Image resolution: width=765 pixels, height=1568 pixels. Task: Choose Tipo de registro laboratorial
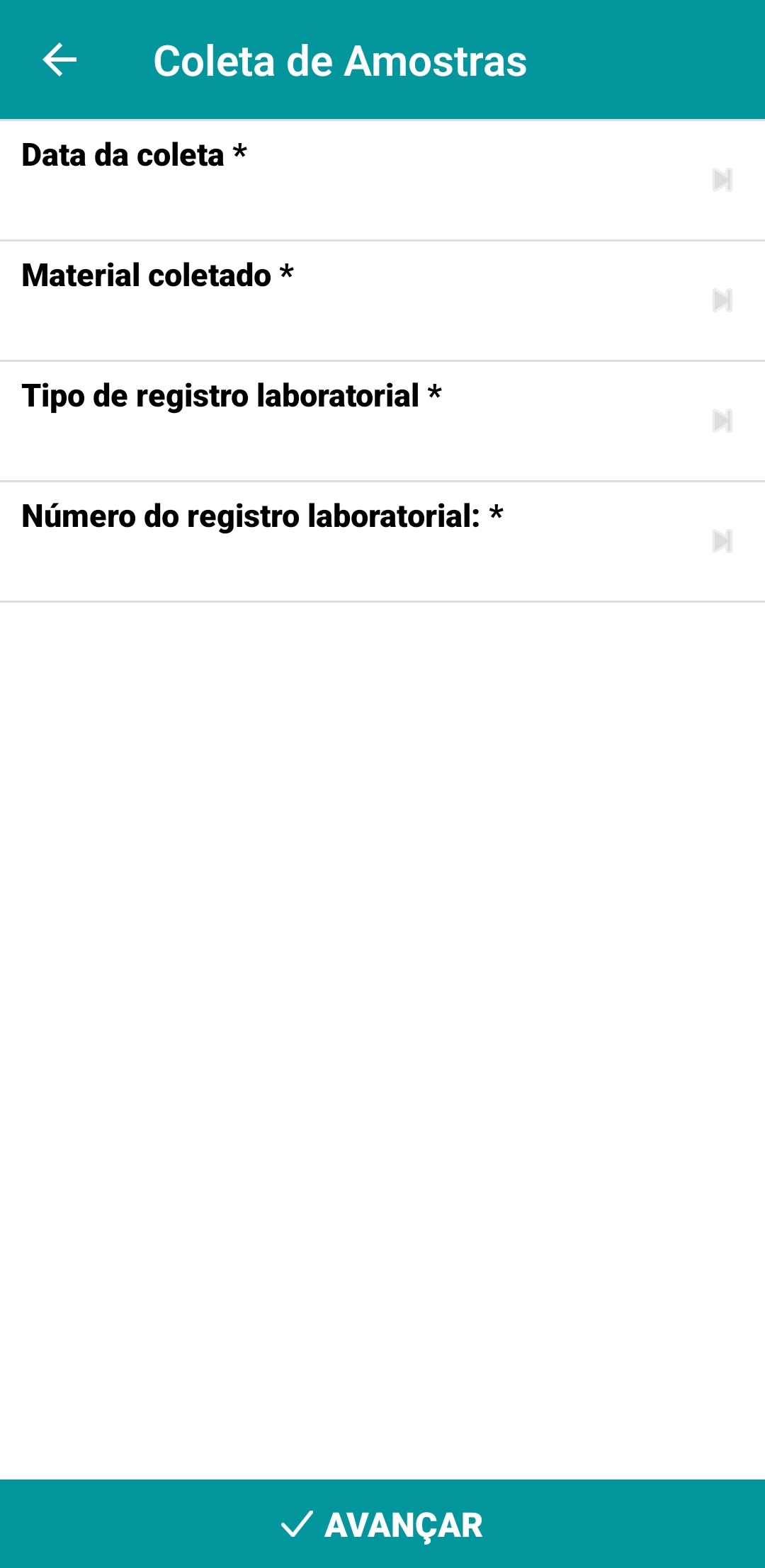tap(340, 422)
